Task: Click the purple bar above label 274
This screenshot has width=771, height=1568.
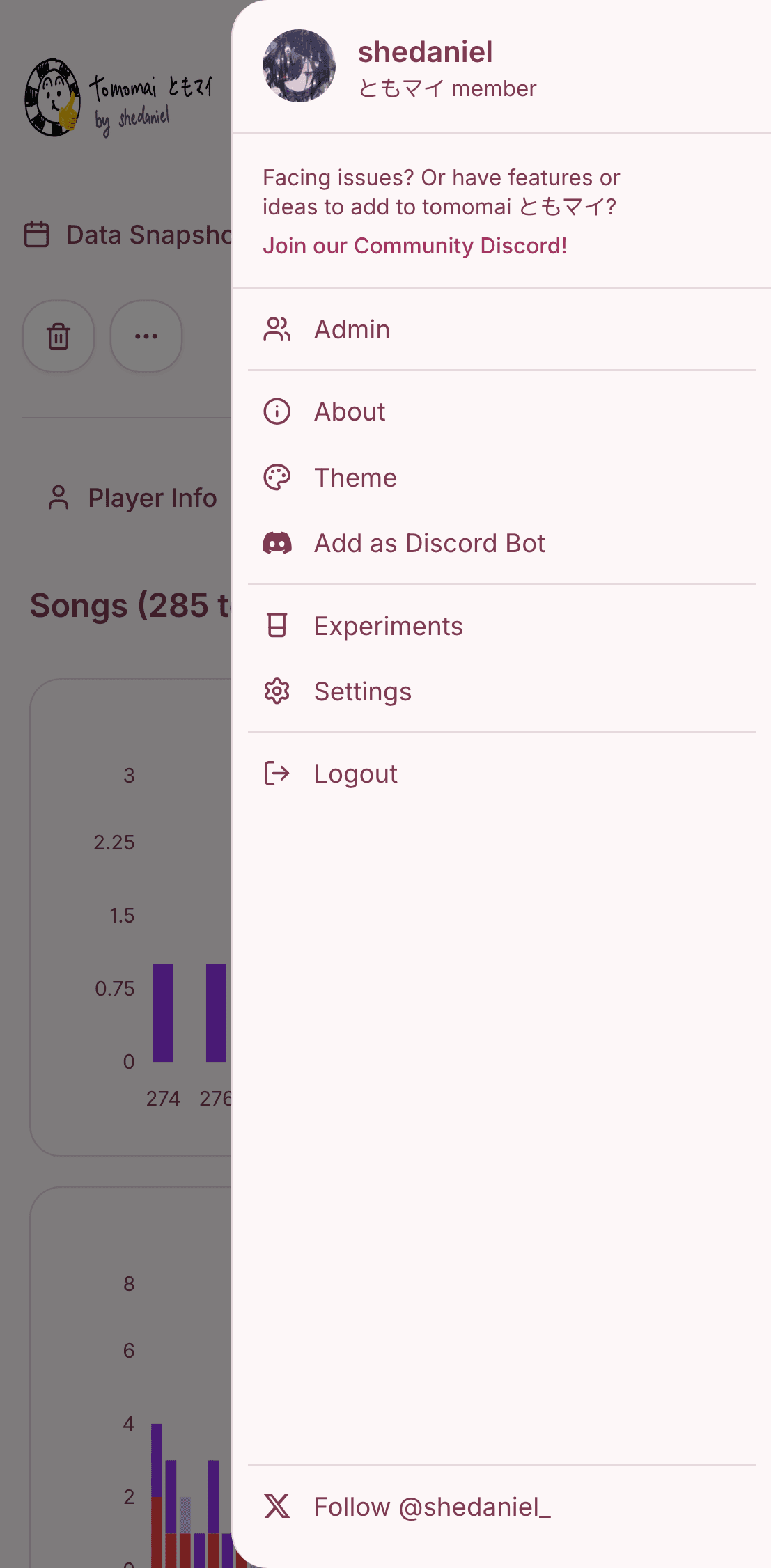Action: click(x=162, y=1013)
